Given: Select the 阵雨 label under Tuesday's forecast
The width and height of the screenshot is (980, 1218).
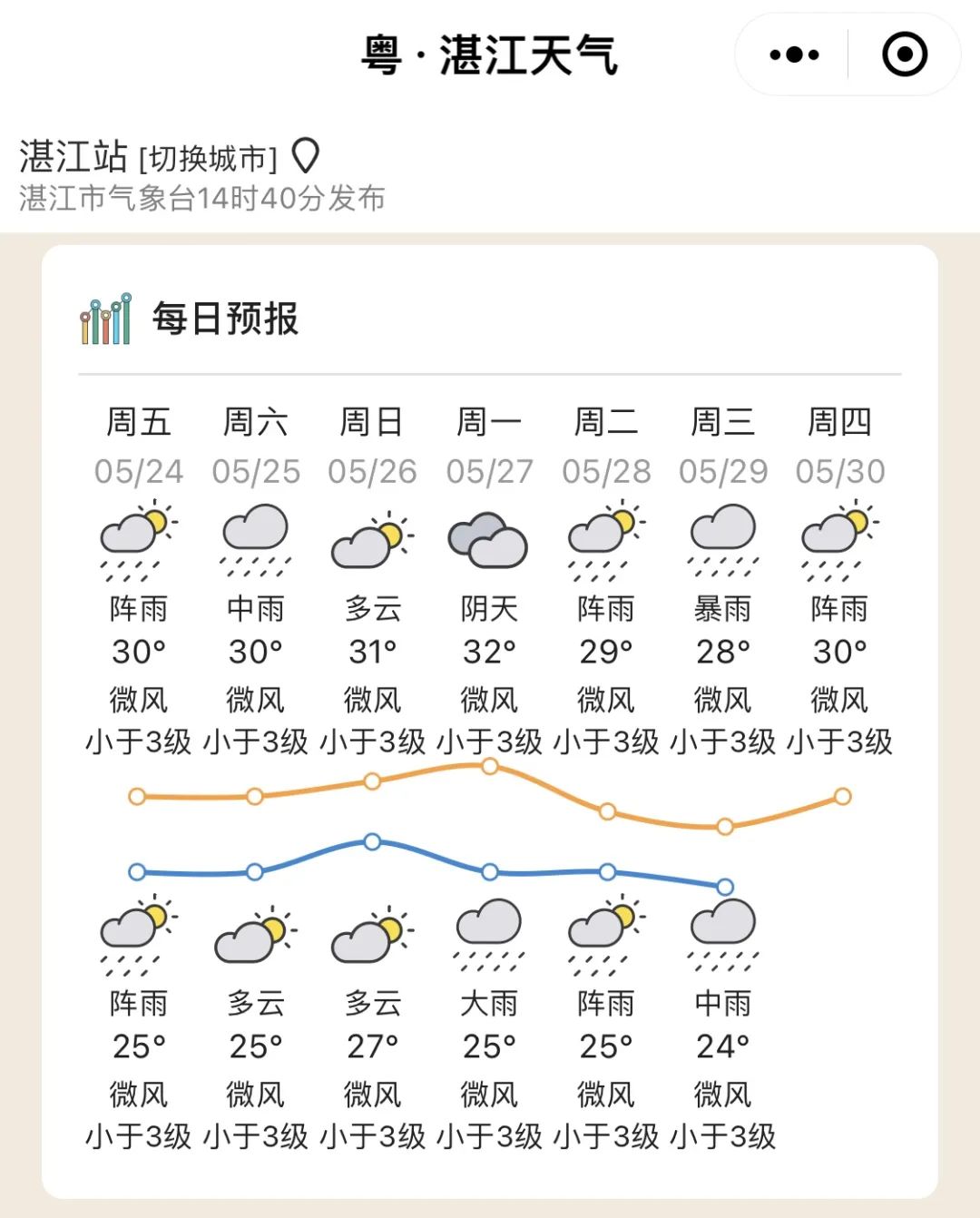Looking at the screenshot, I should [x=604, y=609].
